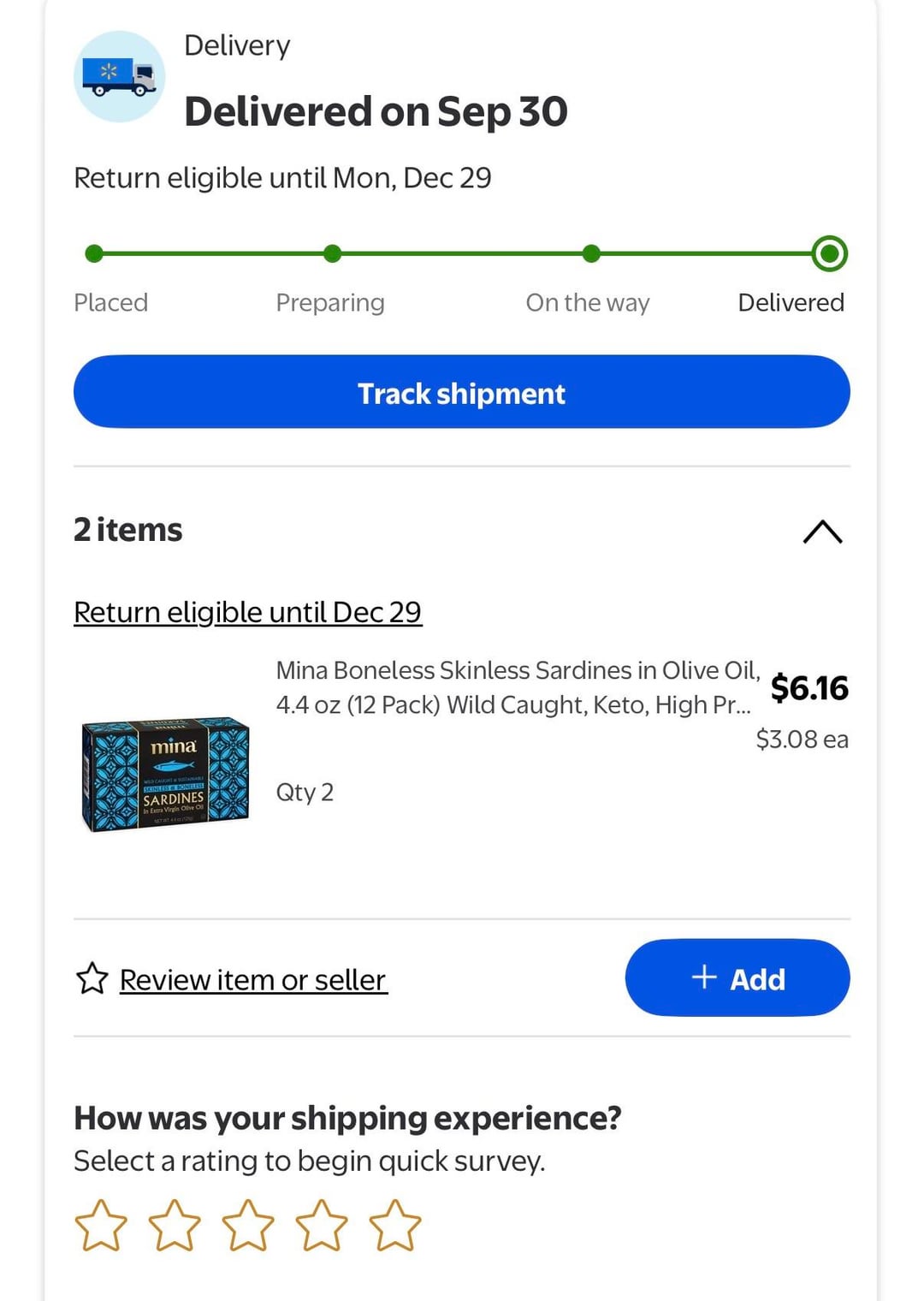The width and height of the screenshot is (924, 1301).
Task: Open Review item or seller link
Action: click(x=252, y=979)
